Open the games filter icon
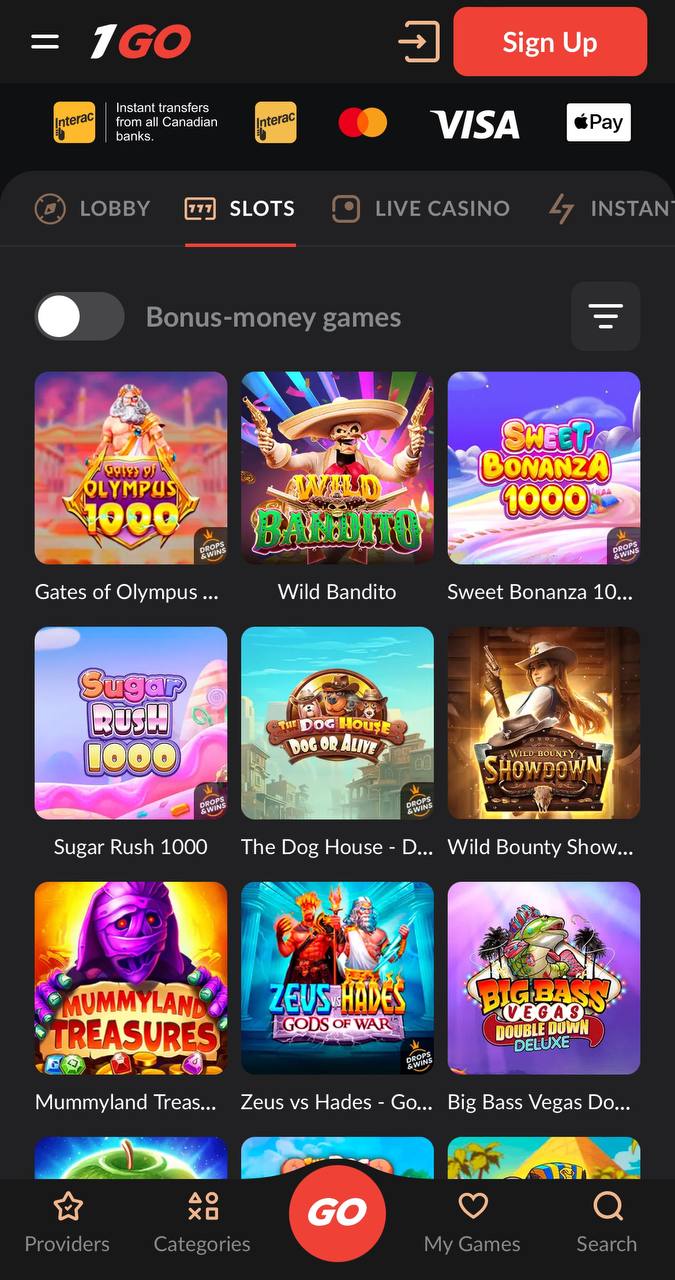The width and height of the screenshot is (675, 1280). 605,317
